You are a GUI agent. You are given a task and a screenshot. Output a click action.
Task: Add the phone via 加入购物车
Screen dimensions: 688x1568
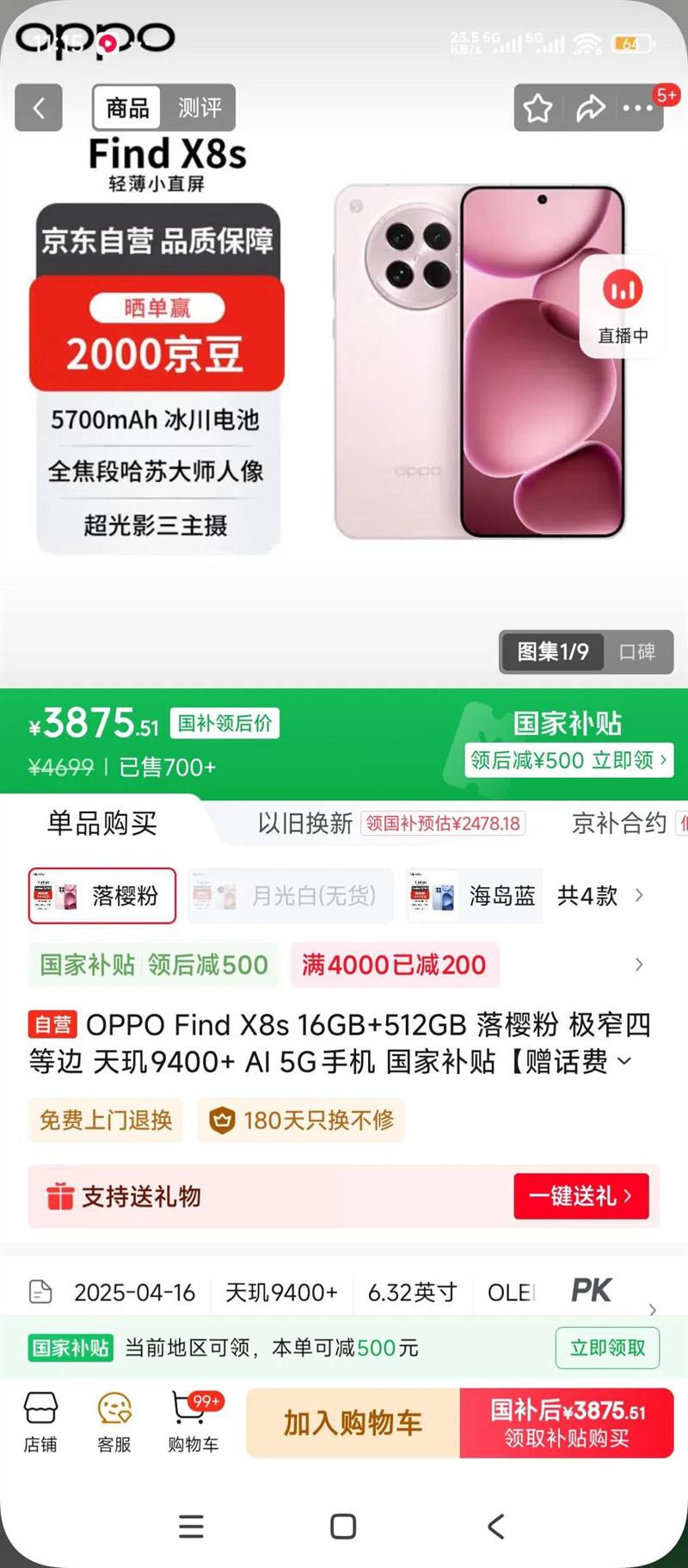click(x=353, y=1423)
